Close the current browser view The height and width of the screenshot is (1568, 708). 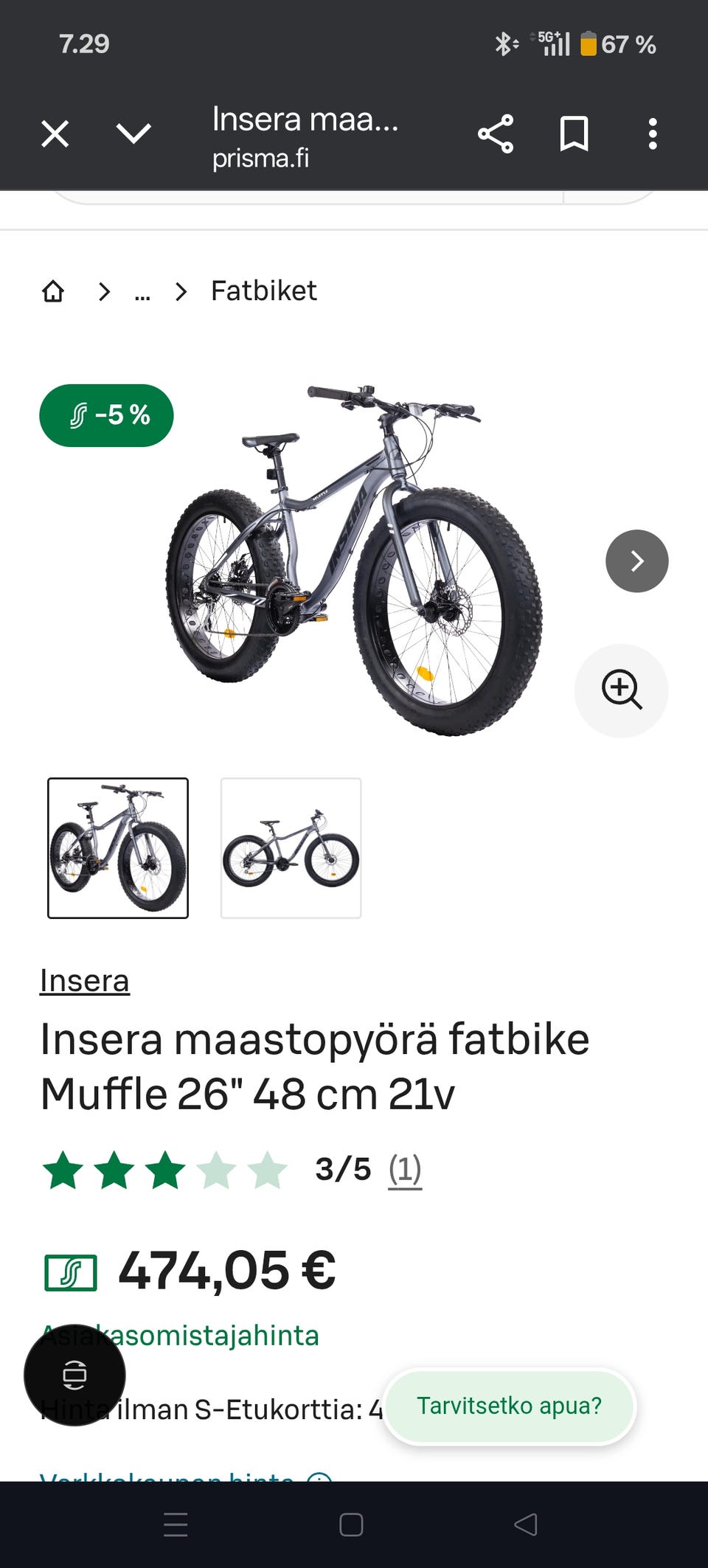point(55,133)
